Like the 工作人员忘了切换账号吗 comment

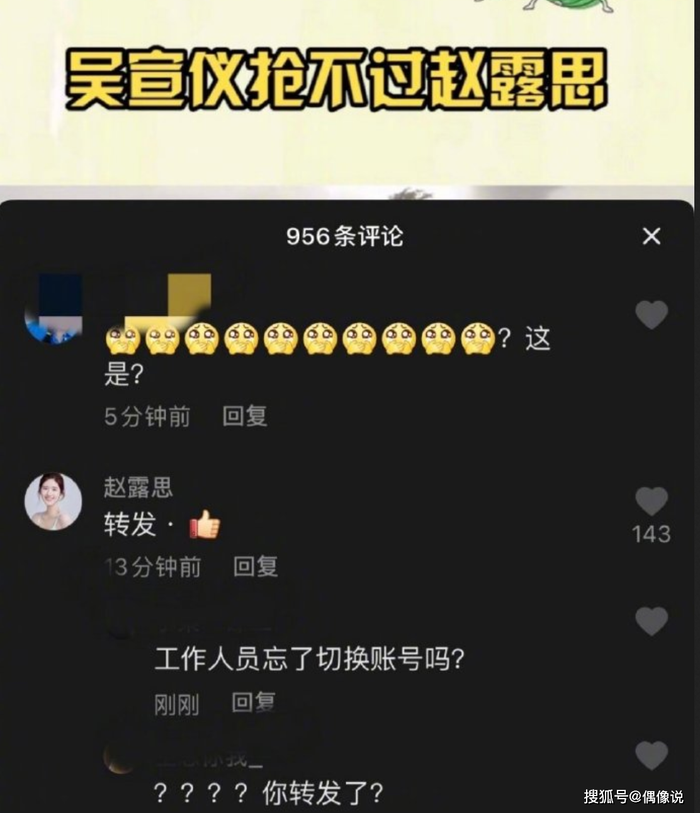651,621
